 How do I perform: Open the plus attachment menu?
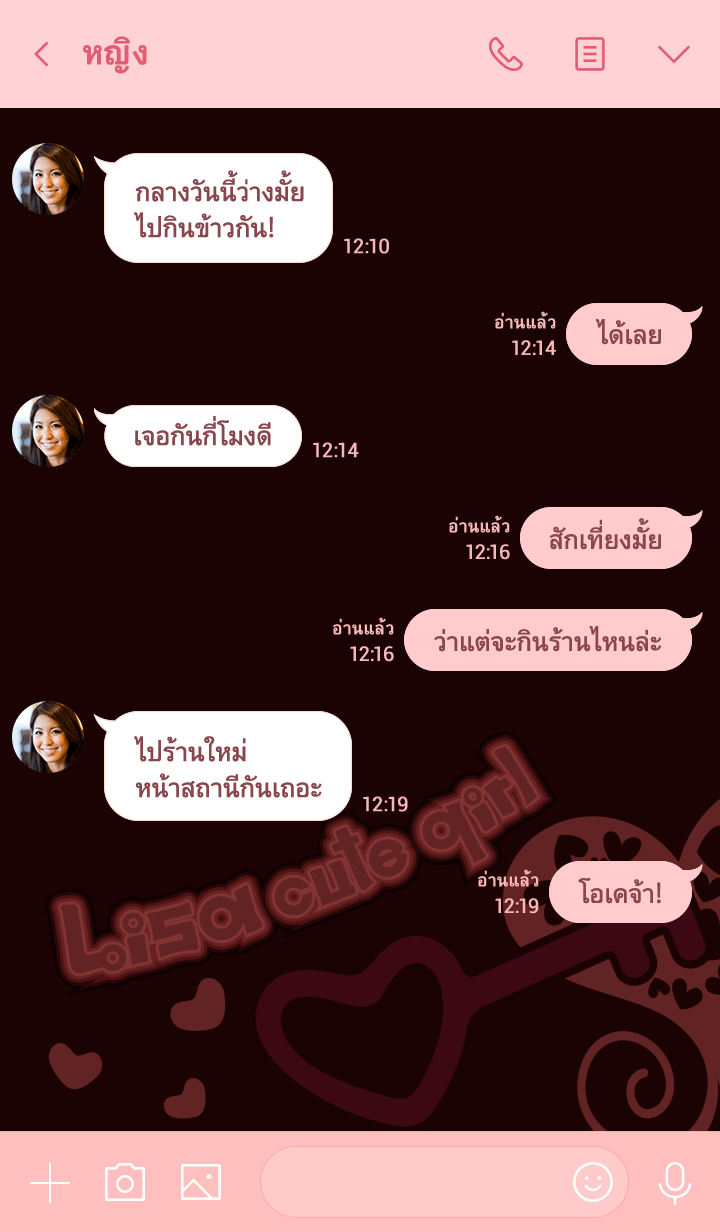click(50, 1183)
